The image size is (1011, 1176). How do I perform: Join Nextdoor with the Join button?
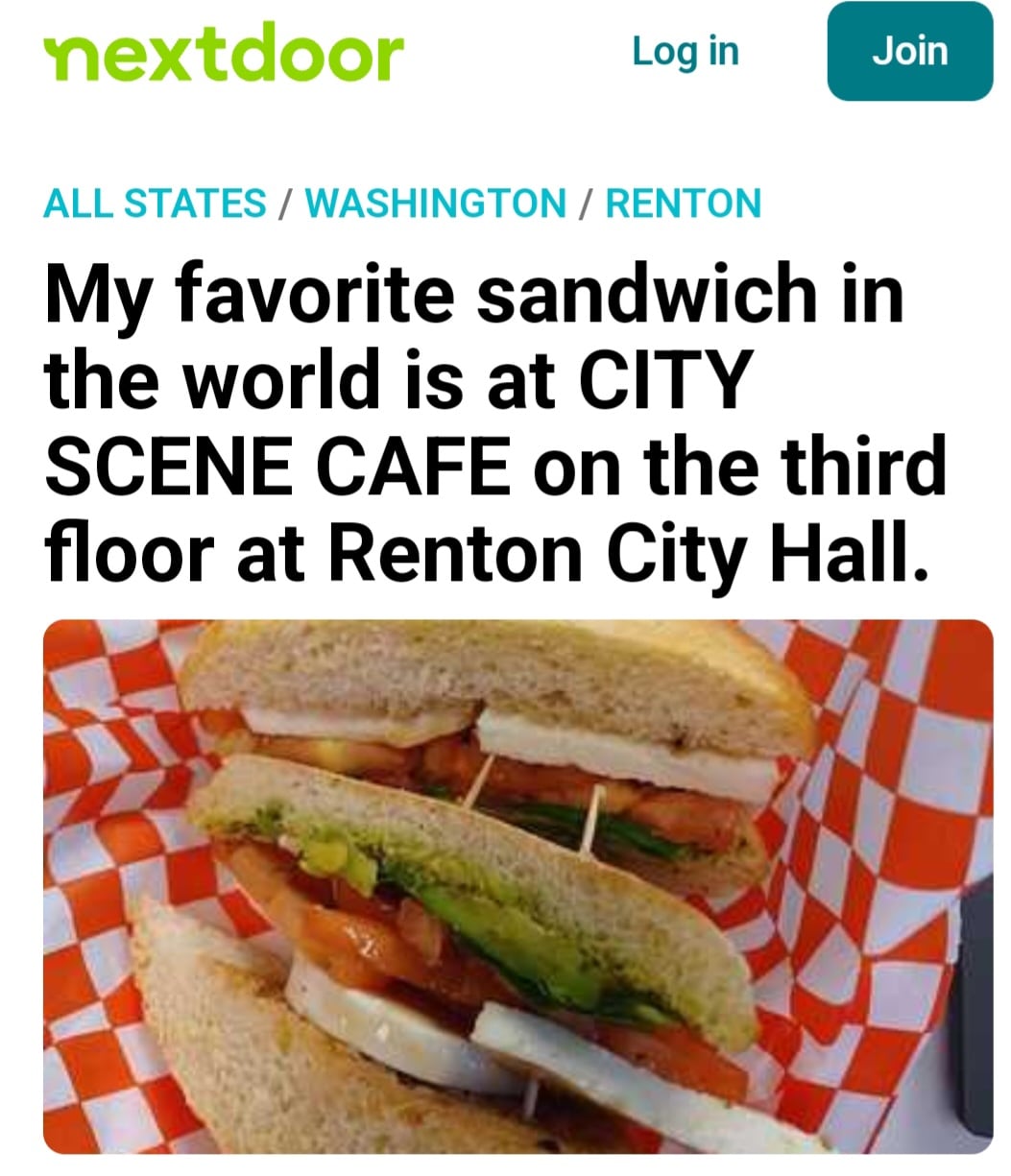coord(909,52)
